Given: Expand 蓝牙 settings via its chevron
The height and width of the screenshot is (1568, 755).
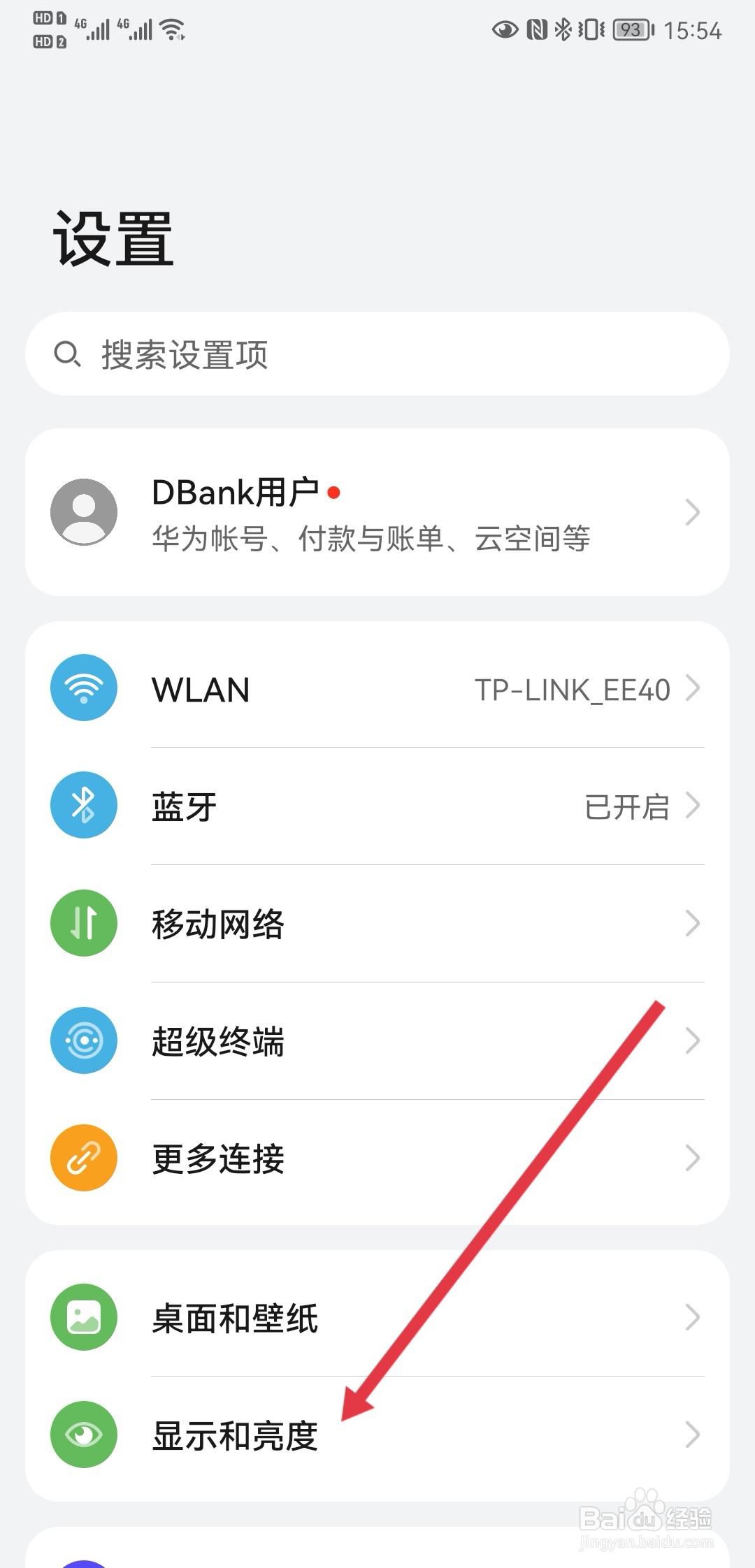Looking at the screenshot, I should [x=692, y=805].
